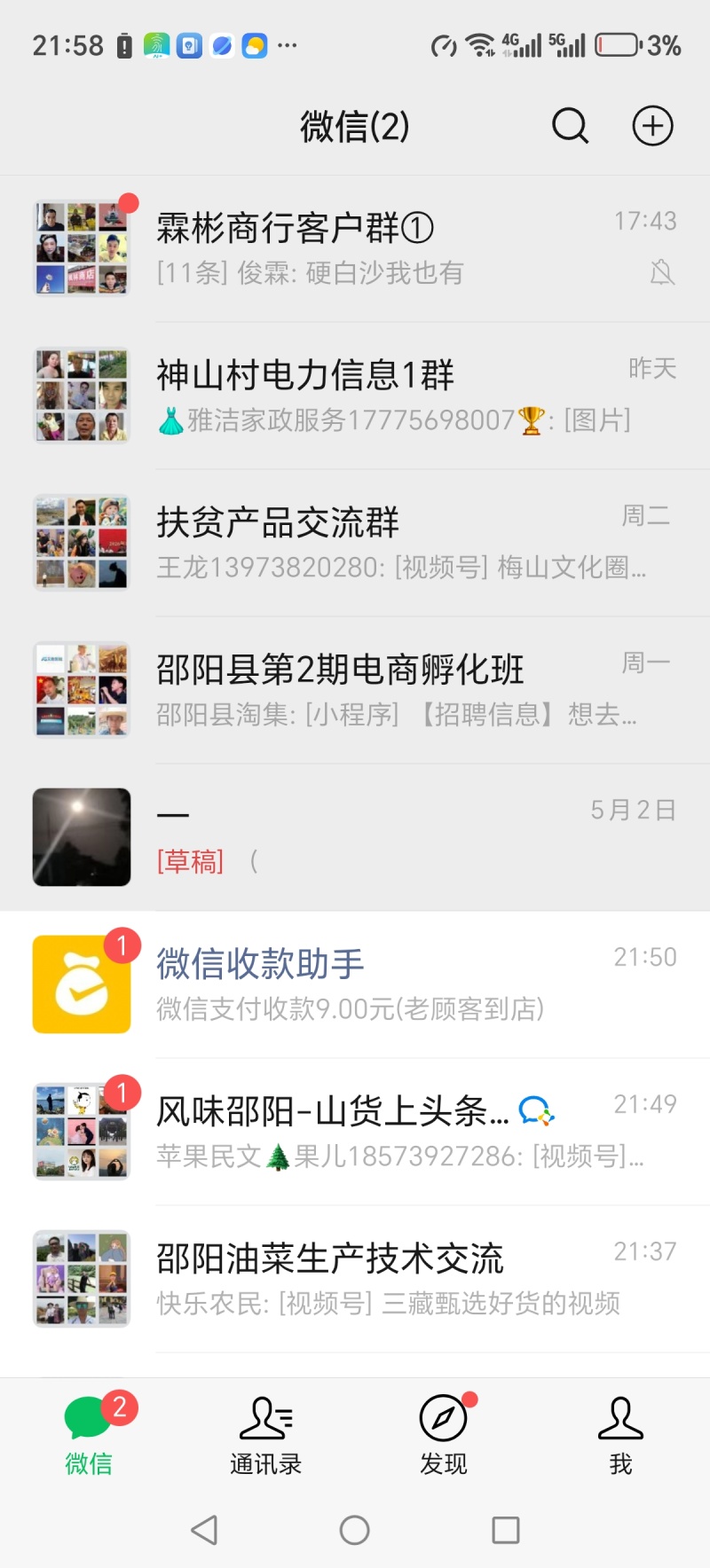710x1568 pixels.
Task: Open the plus menu for new chats
Action: click(x=652, y=126)
